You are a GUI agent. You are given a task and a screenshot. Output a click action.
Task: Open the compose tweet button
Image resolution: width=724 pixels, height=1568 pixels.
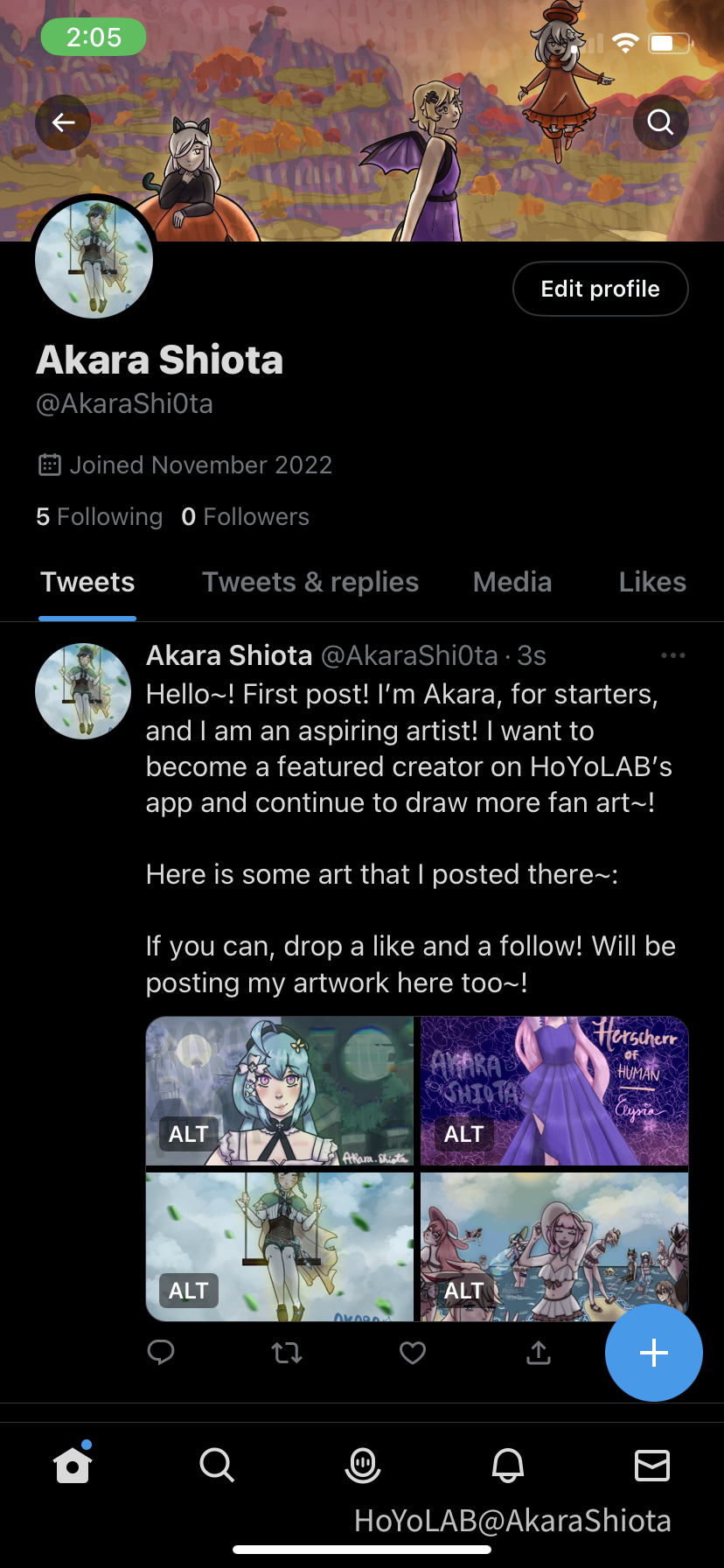[x=653, y=1353]
